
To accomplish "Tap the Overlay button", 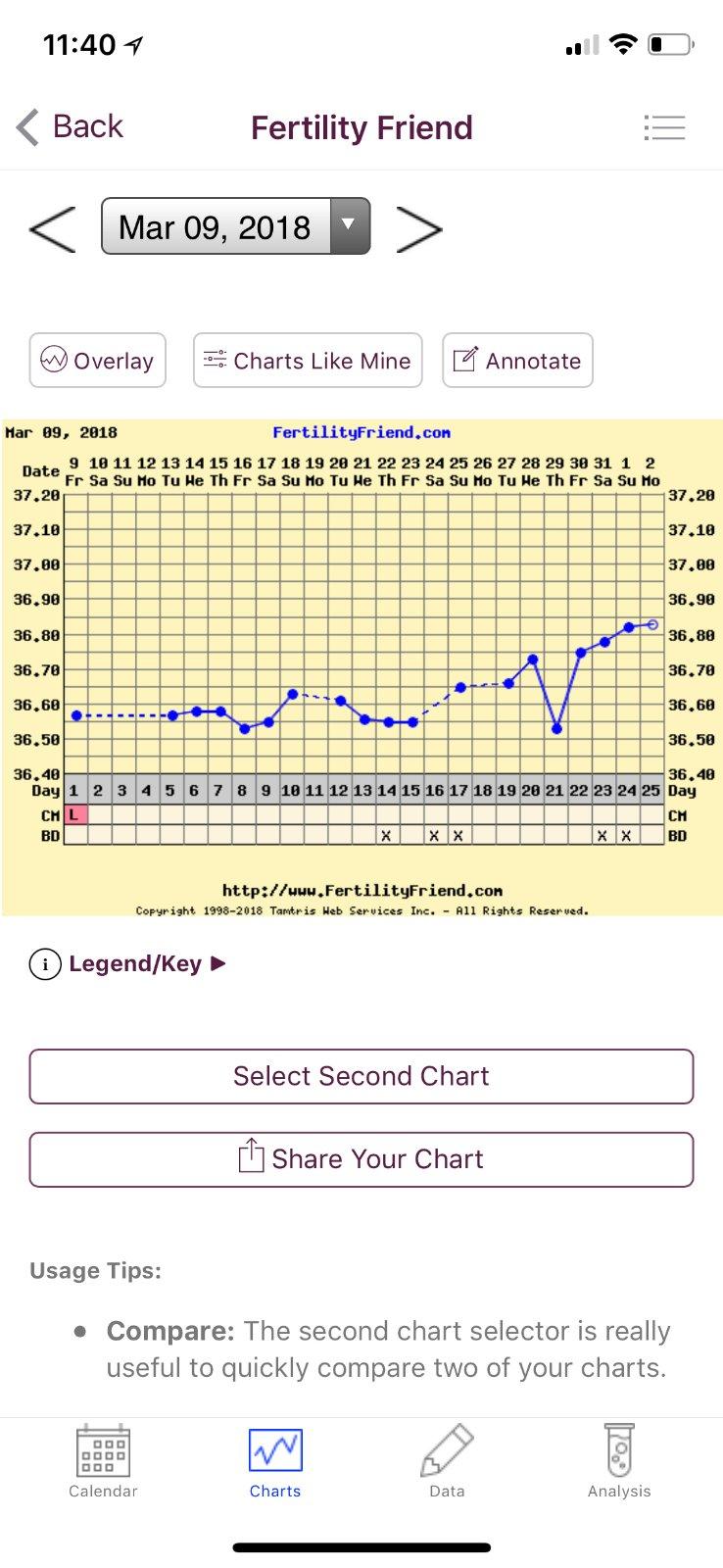I will pos(98,361).
